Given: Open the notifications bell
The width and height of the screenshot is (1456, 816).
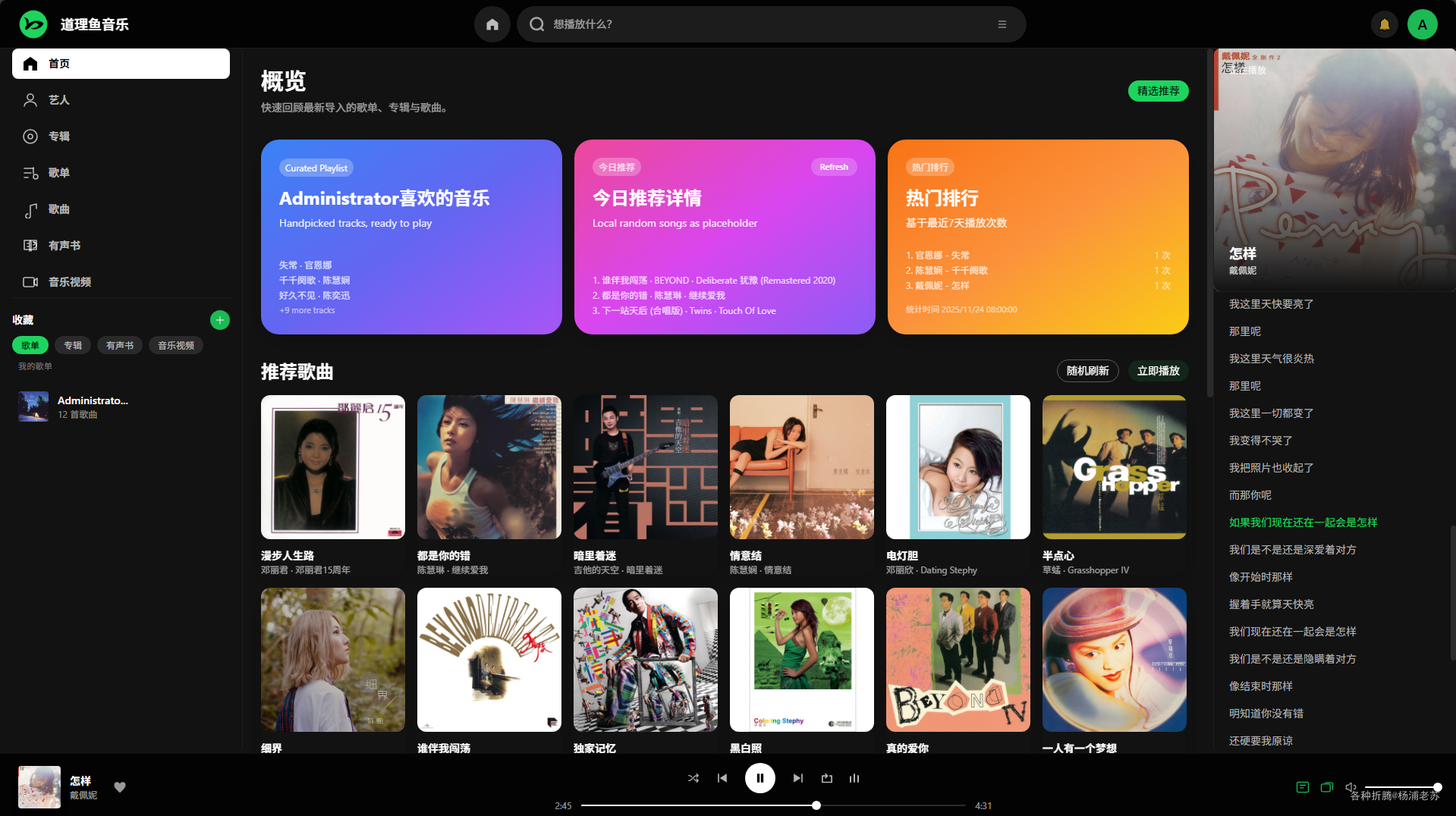Looking at the screenshot, I should tap(1384, 24).
